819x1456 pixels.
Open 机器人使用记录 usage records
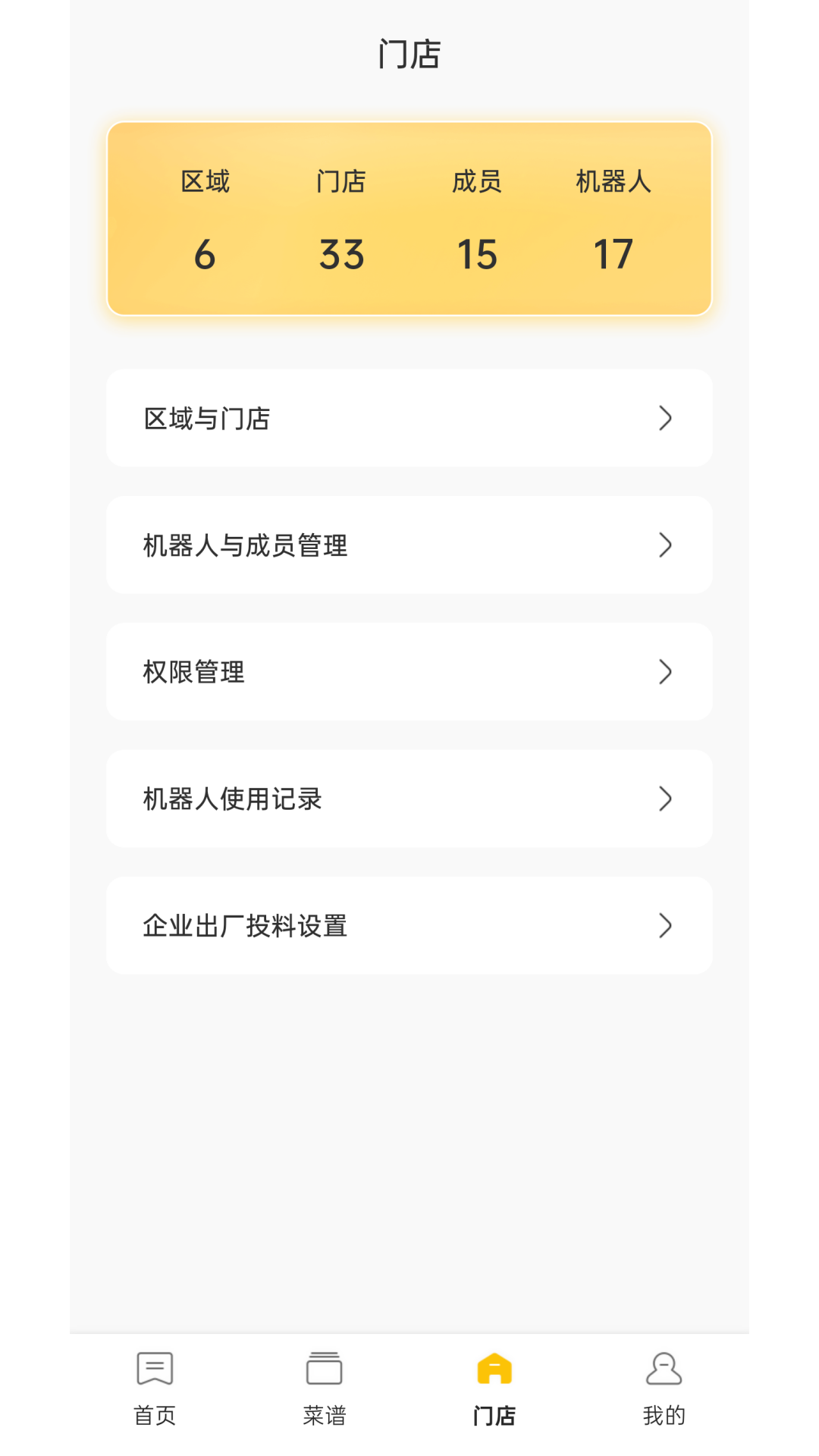click(x=409, y=798)
